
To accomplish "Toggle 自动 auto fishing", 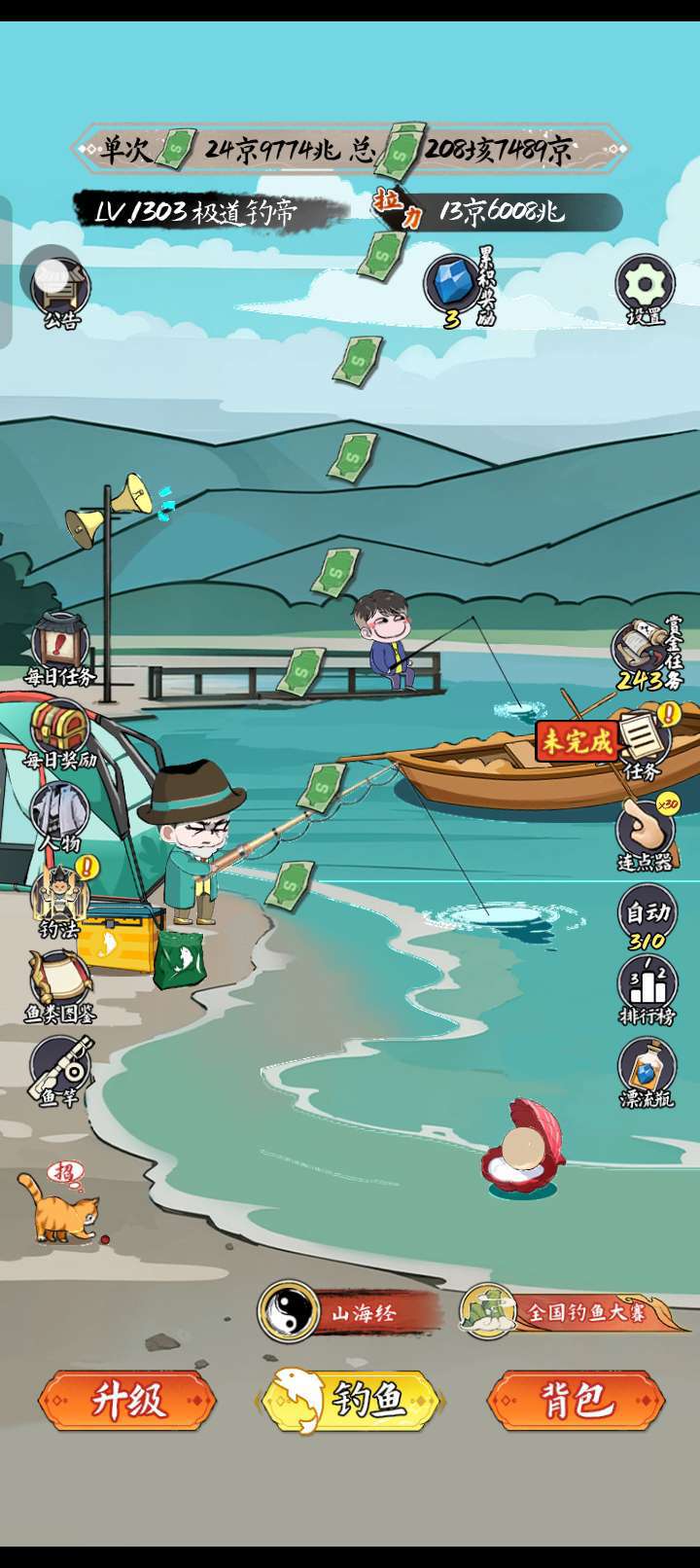I will coord(647,921).
